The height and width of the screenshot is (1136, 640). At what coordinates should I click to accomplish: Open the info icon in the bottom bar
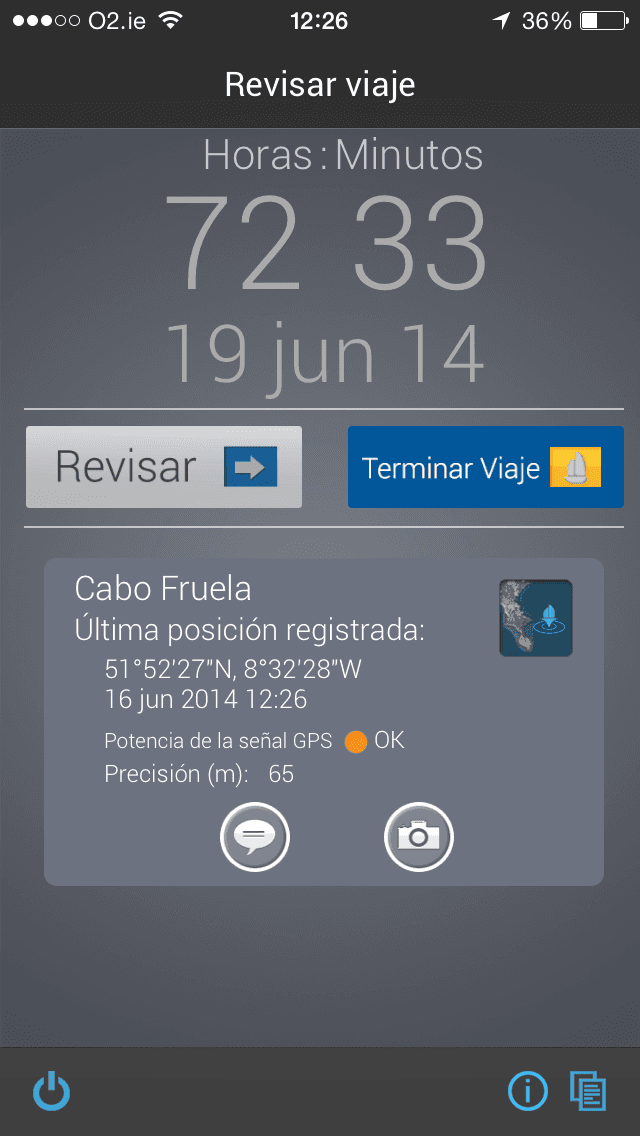coord(527,1091)
